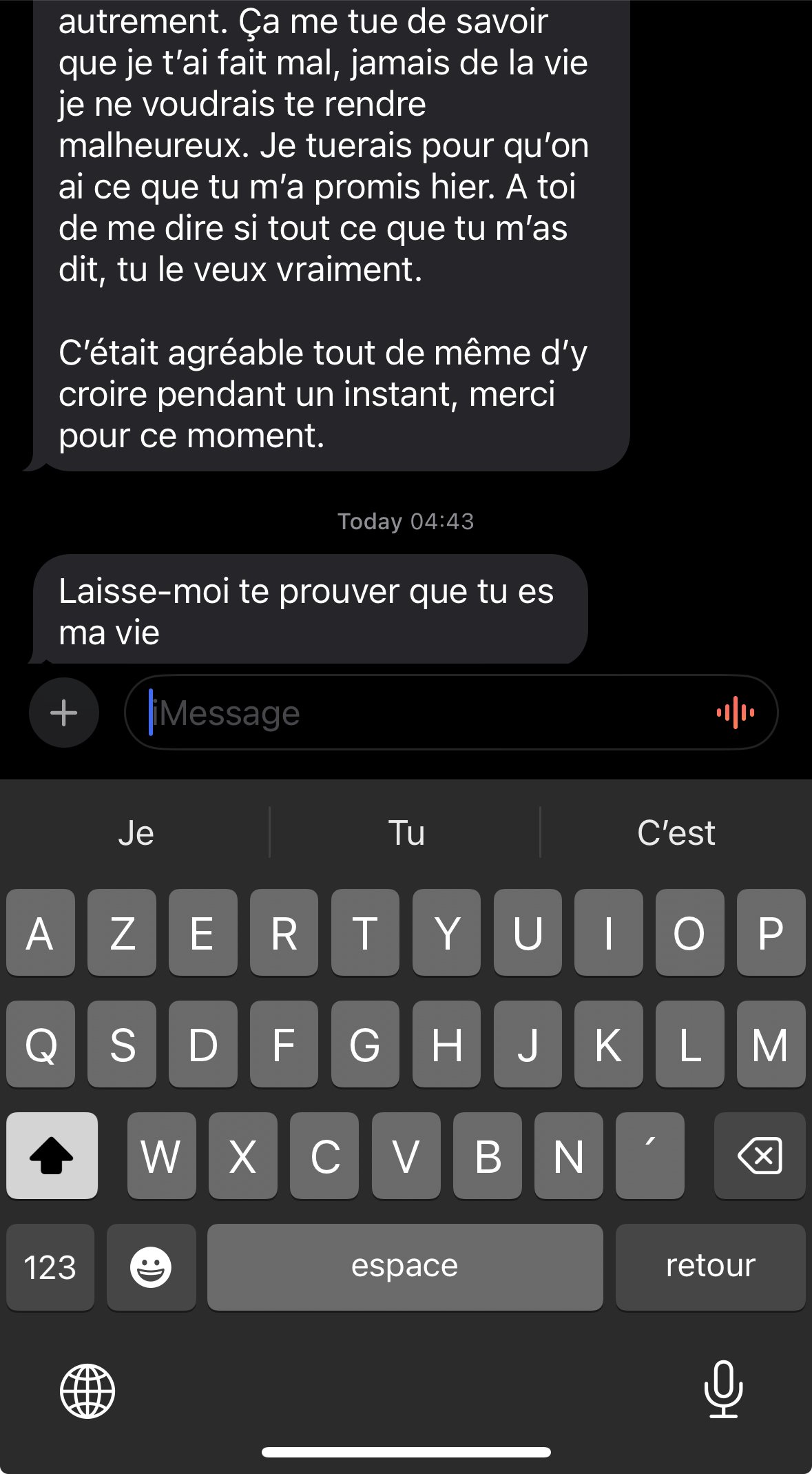Choose the "Tu" word suggestion
The height and width of the screenshot is (1474, 812).
click(x=406, y=833)
